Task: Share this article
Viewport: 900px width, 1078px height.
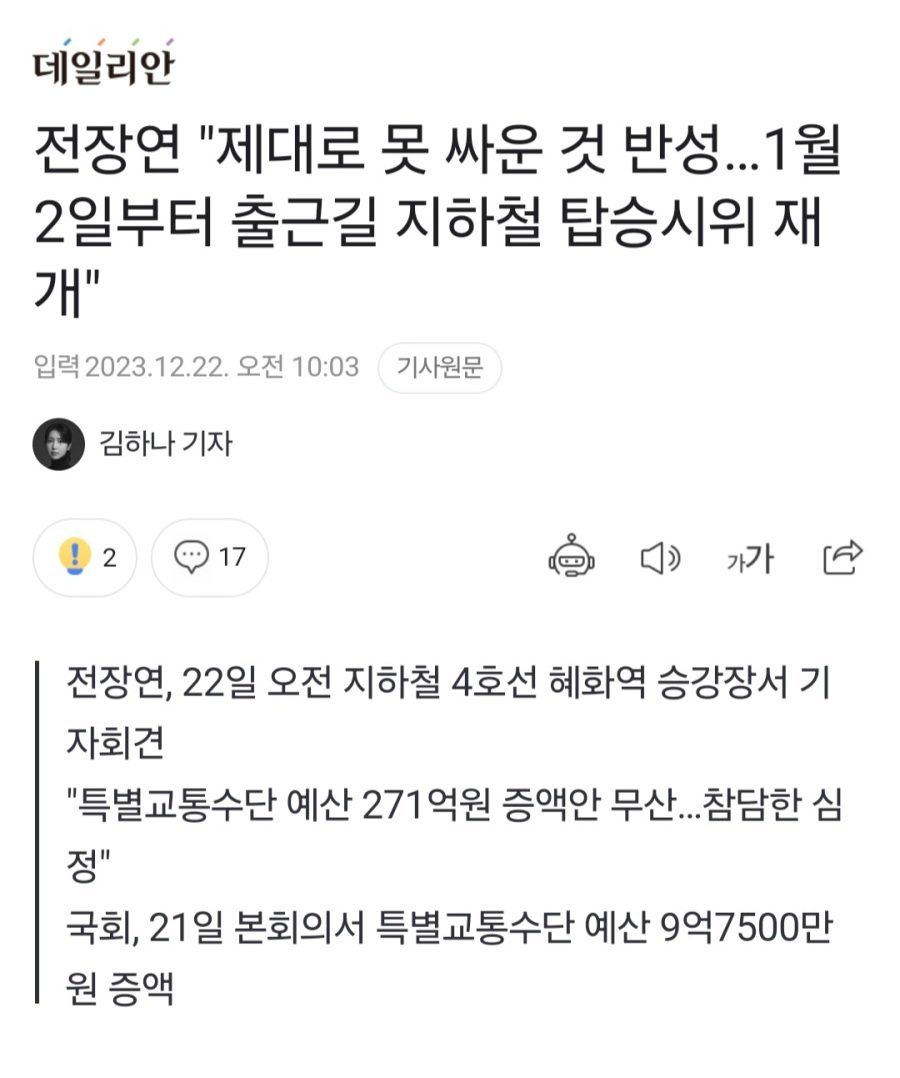Action: (x=842, y=558)
